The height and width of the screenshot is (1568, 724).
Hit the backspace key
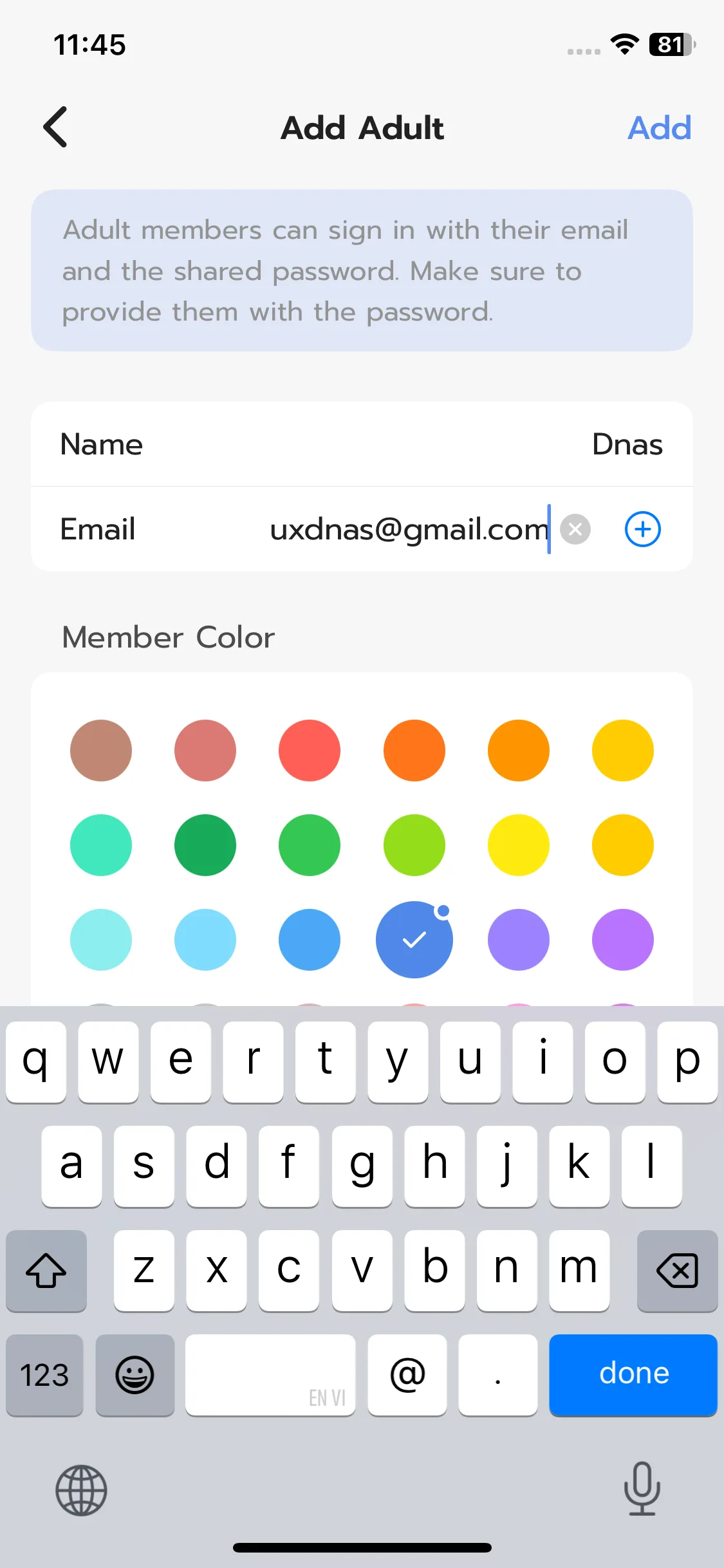pos(677,1270)
